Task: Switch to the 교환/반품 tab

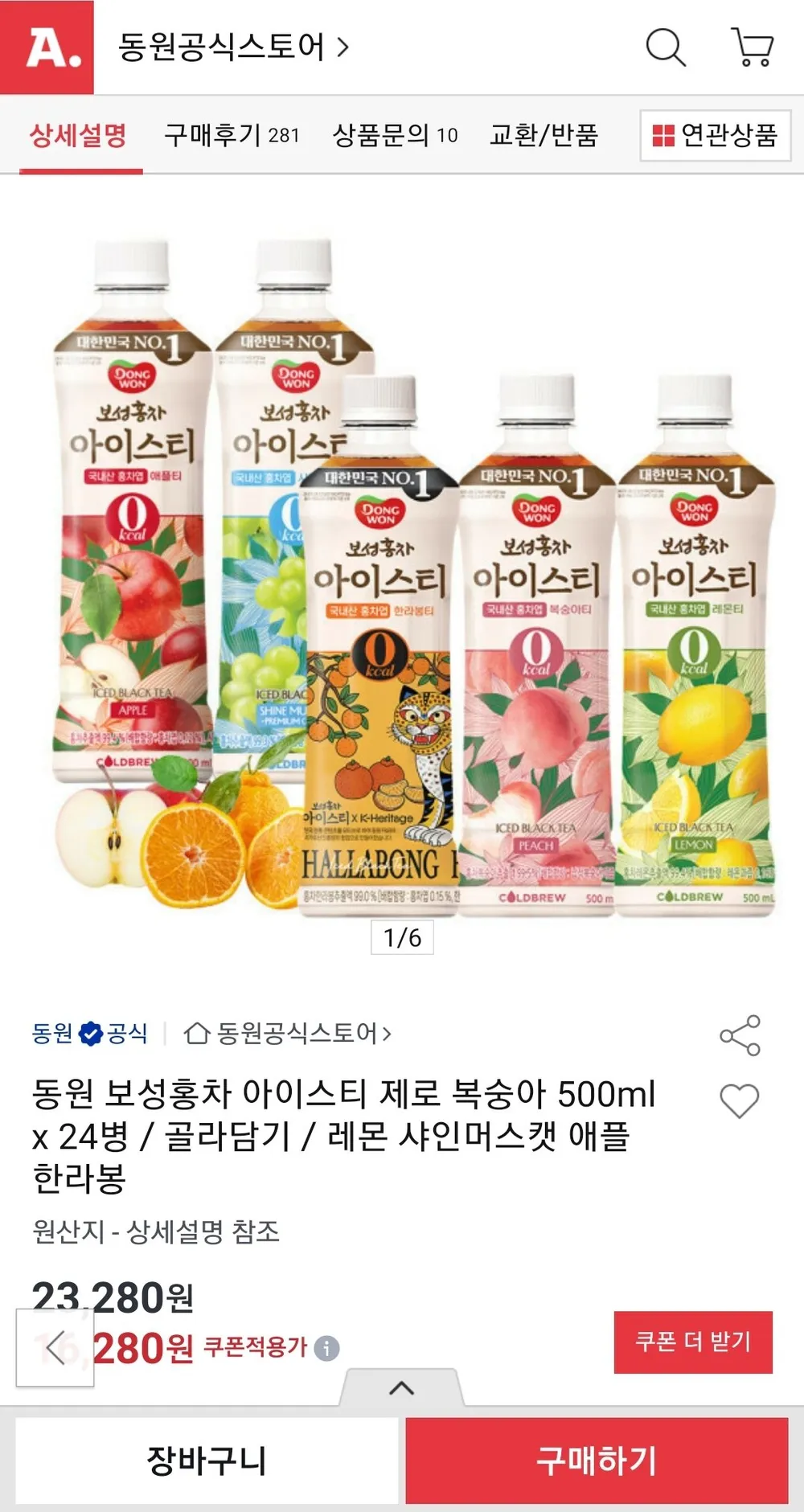Action: [x=544, y=135]
